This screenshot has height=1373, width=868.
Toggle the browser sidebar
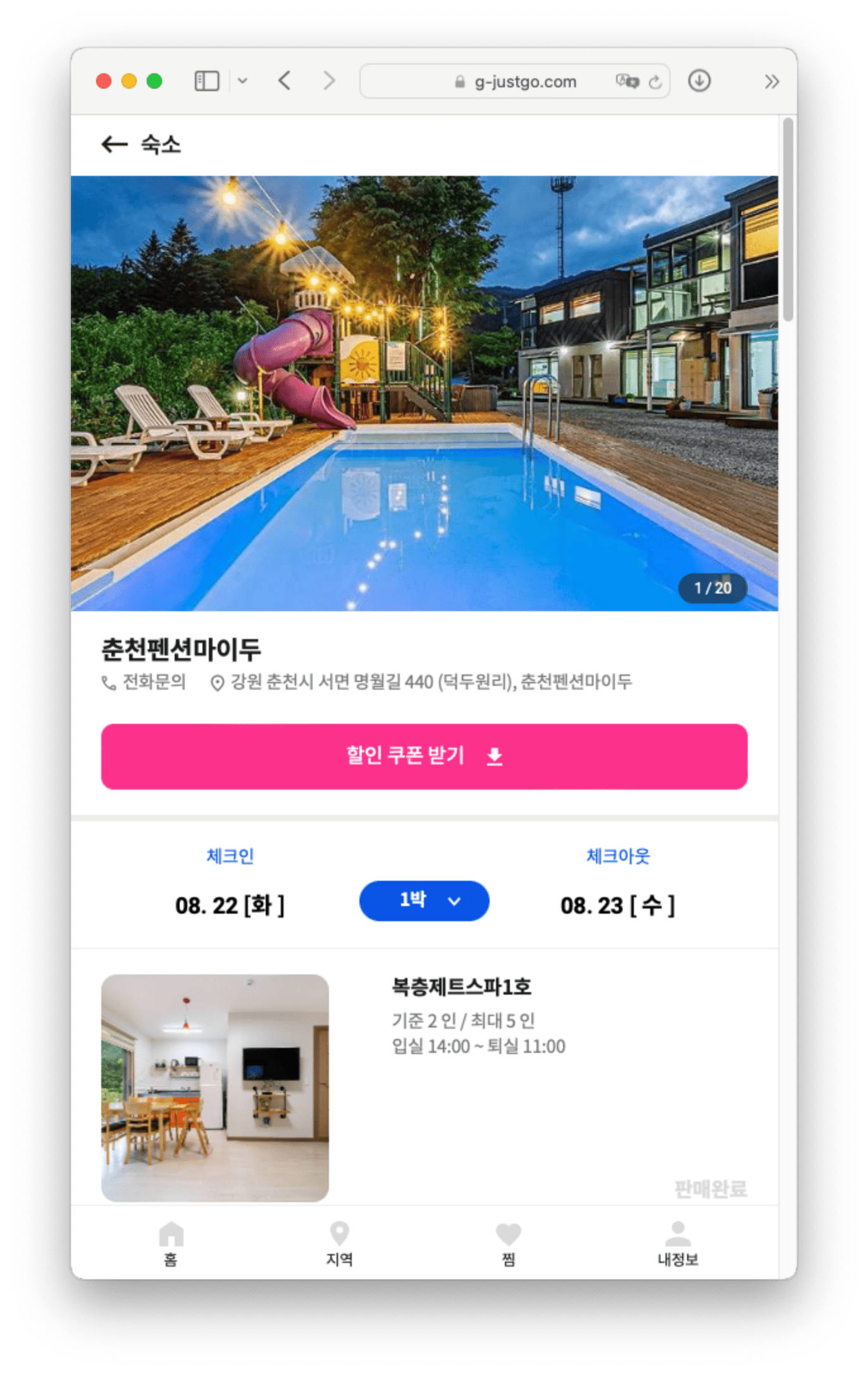point(206,81)
